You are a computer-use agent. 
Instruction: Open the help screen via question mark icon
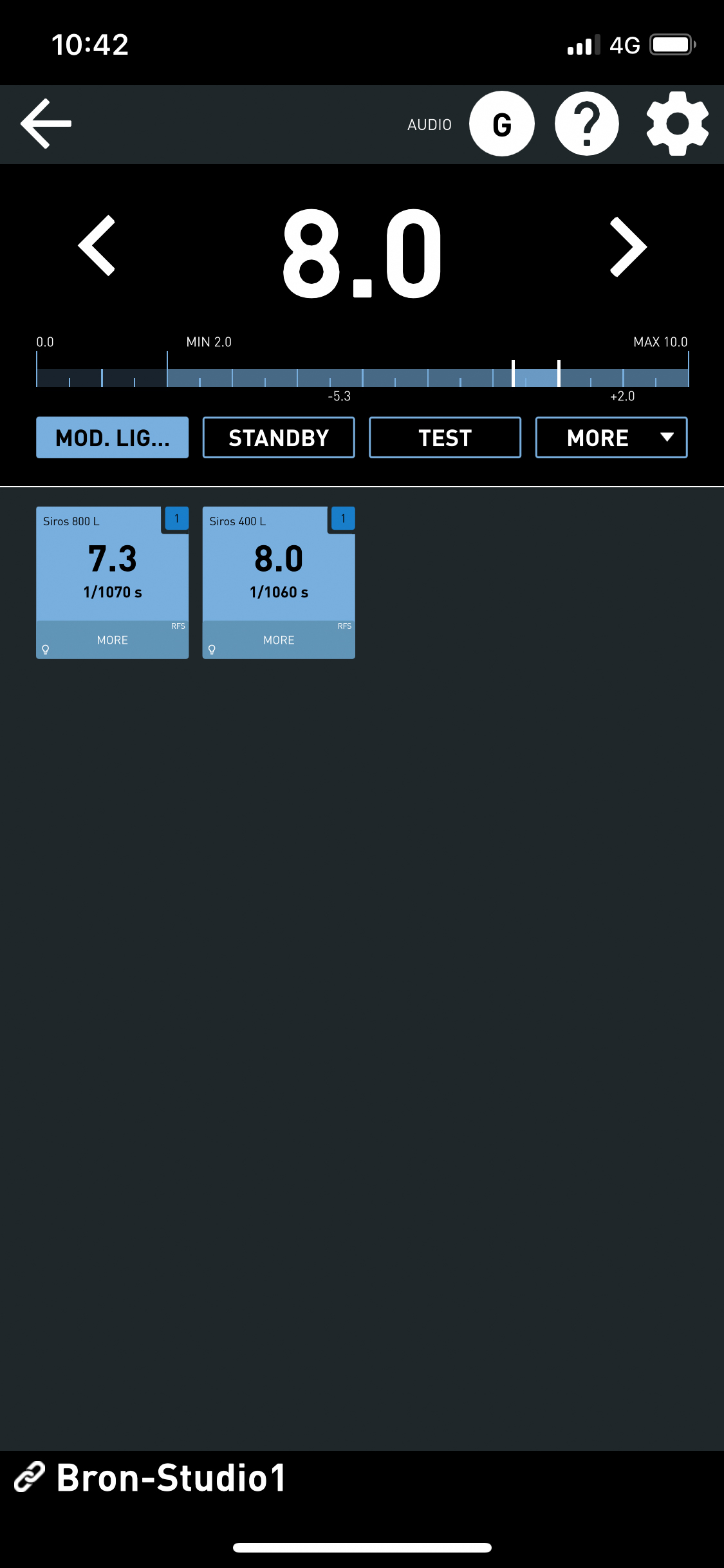point(586,124)
